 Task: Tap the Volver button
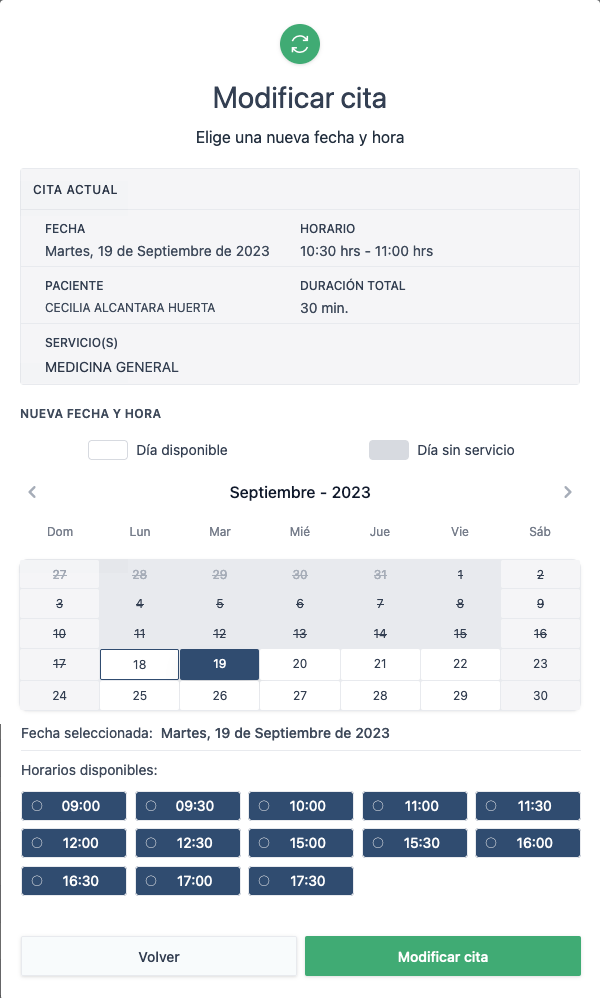159,956
